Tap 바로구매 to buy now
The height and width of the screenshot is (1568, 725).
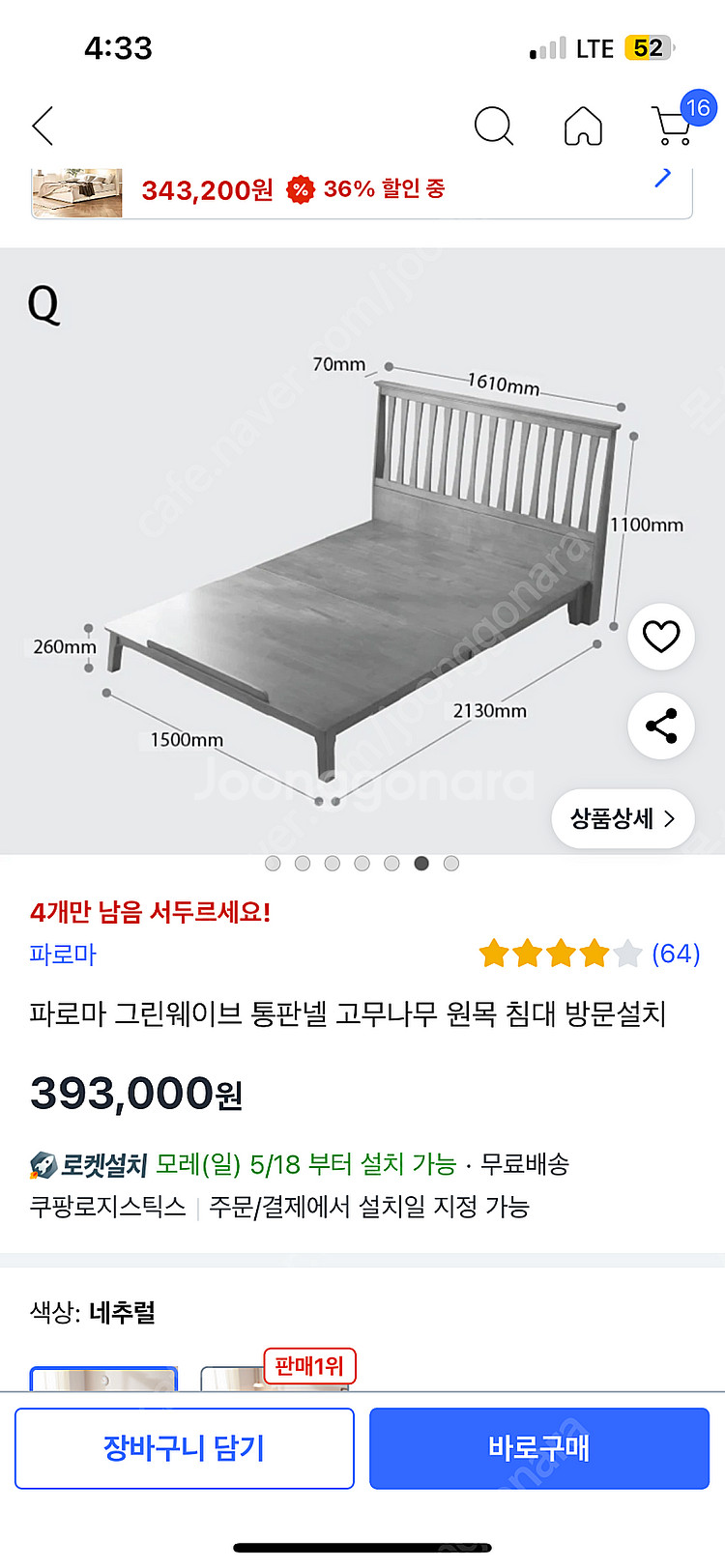click(x=538, y=1448)
